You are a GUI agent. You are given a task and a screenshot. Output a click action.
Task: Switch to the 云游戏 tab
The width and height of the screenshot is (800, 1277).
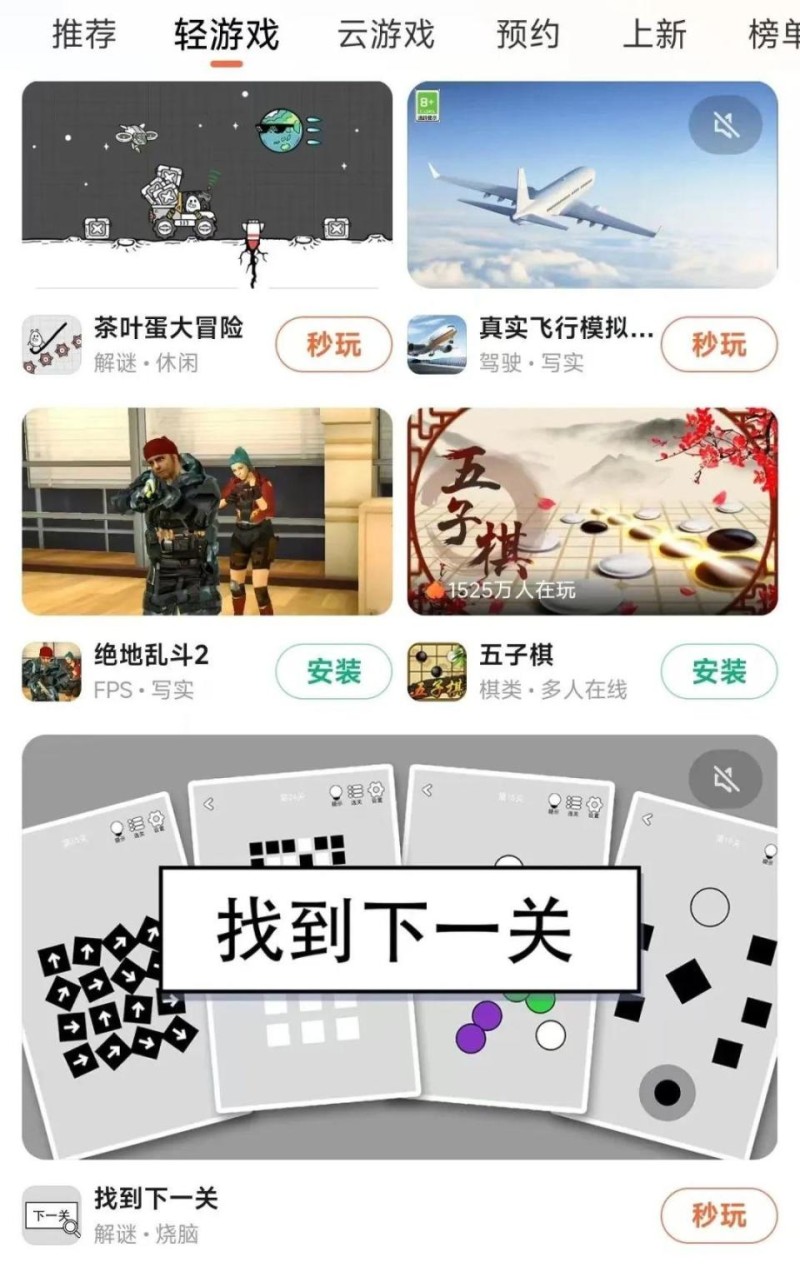click(386, 35)
